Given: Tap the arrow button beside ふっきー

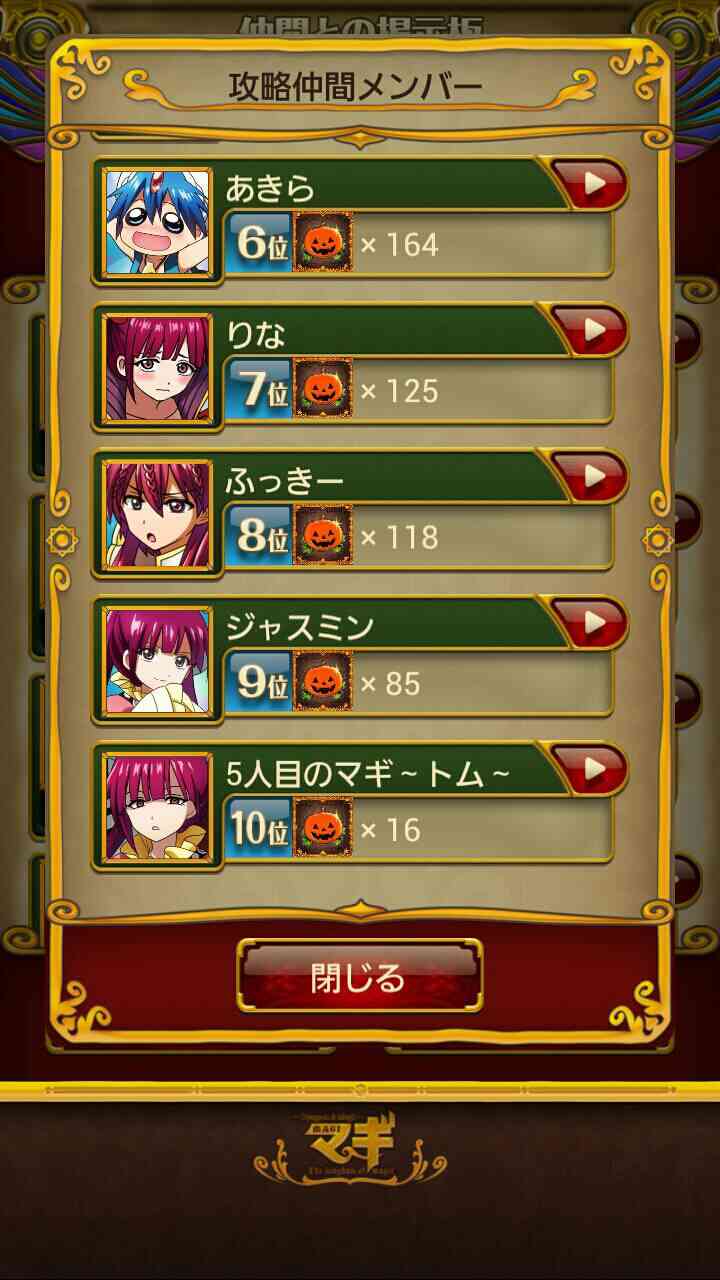Looking at the screenshot, I should [590, 477].
